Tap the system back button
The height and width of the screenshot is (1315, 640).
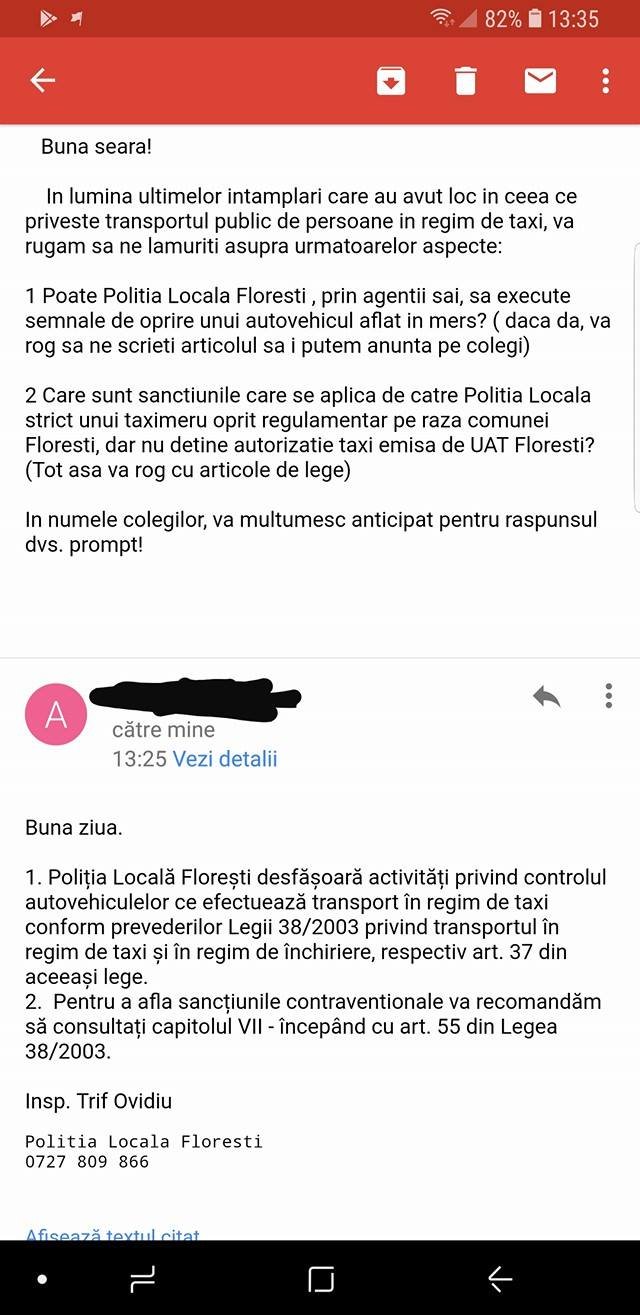(499, 1278)
